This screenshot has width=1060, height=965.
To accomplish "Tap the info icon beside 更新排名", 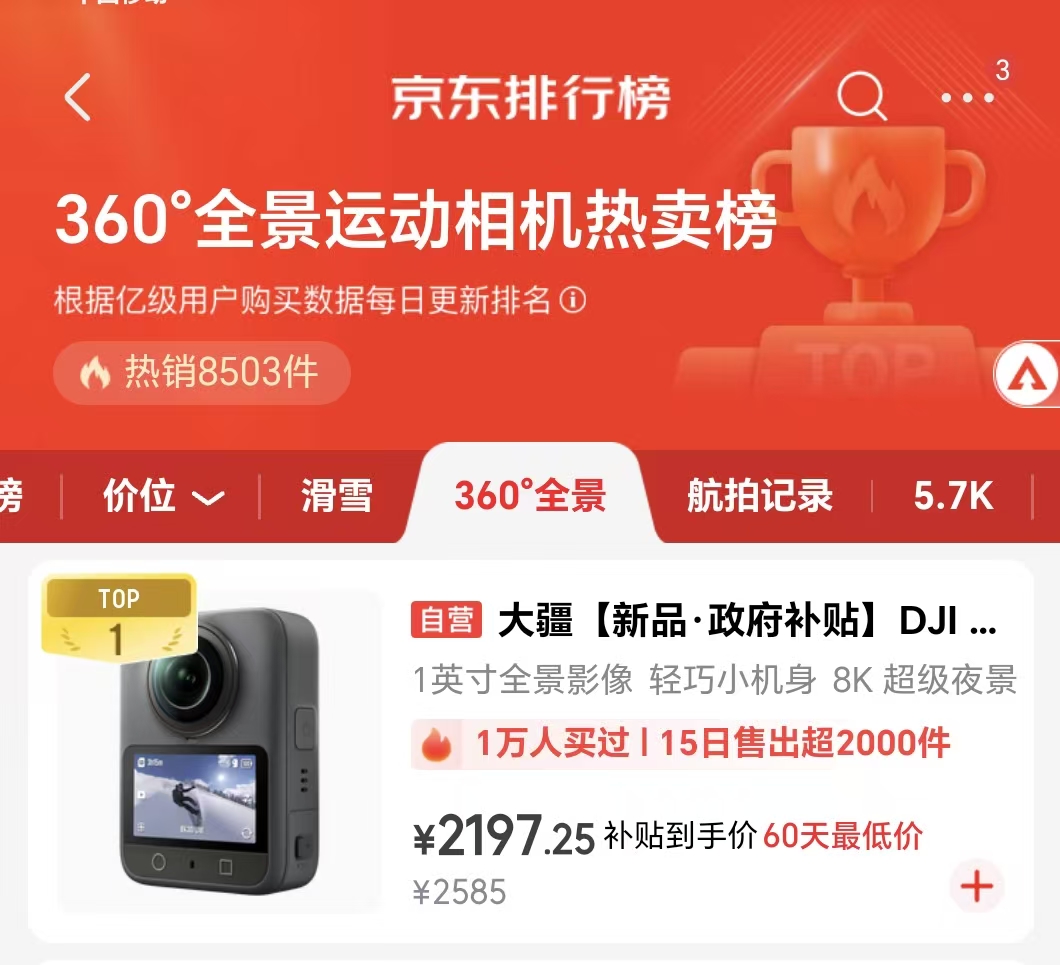I will (573, 300).
